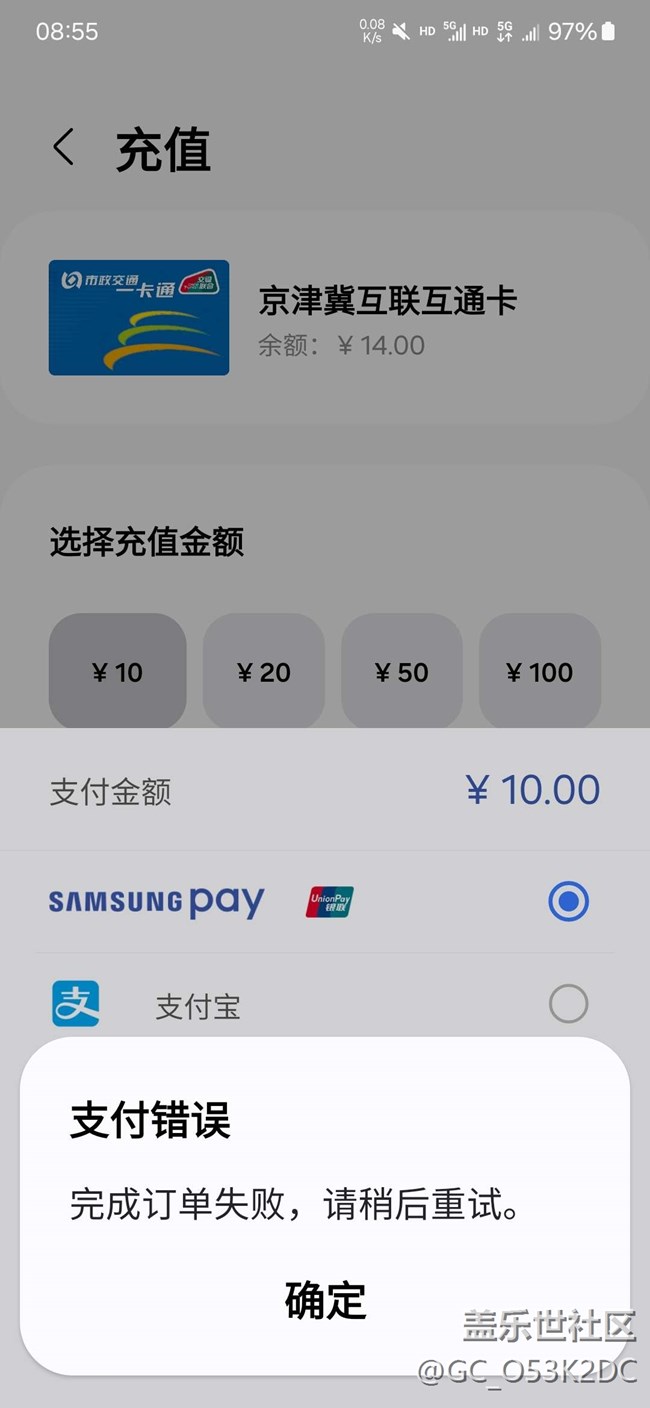Pick the ¥50 recharge amount
This screenshot has height=1408, width=650.
click(x=402, y=672)
